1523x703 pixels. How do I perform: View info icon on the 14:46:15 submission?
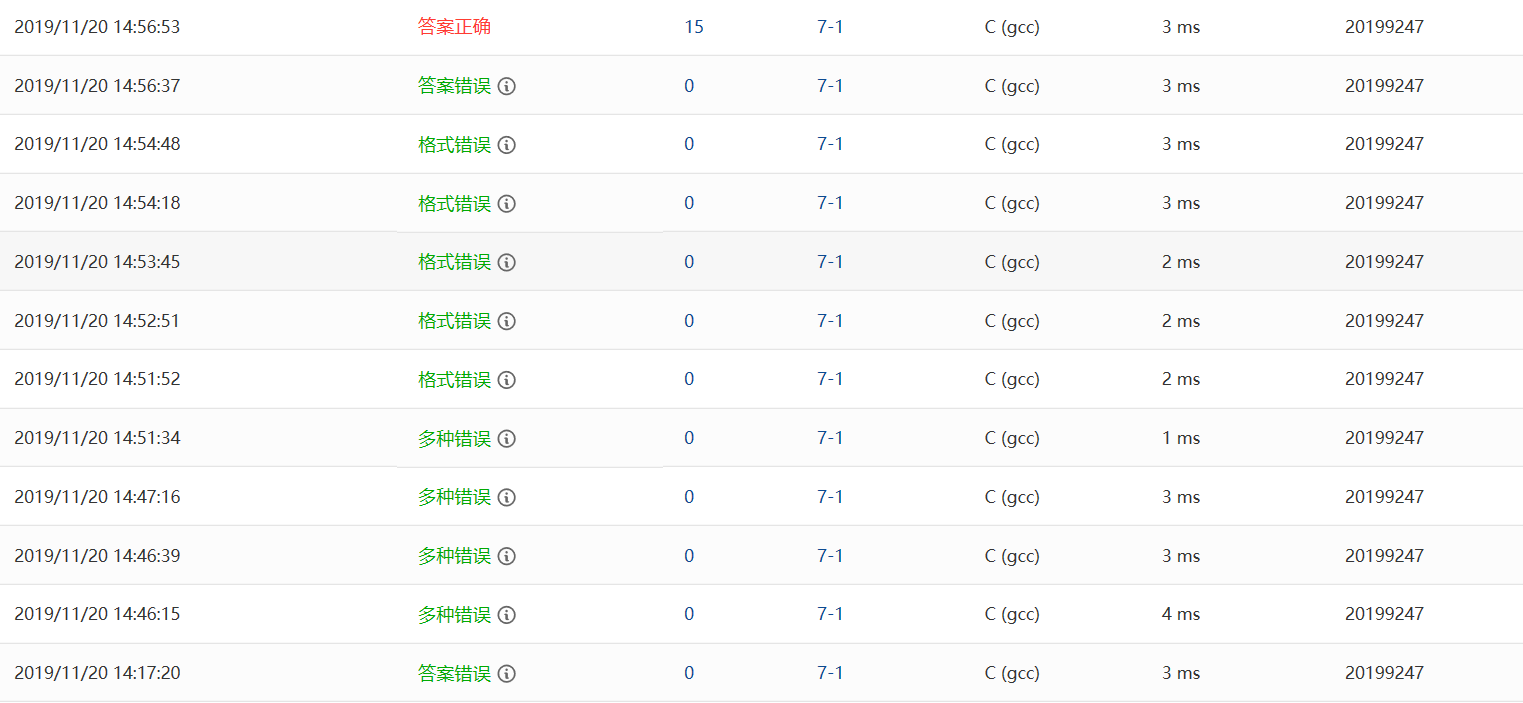[x=507, y=615]
